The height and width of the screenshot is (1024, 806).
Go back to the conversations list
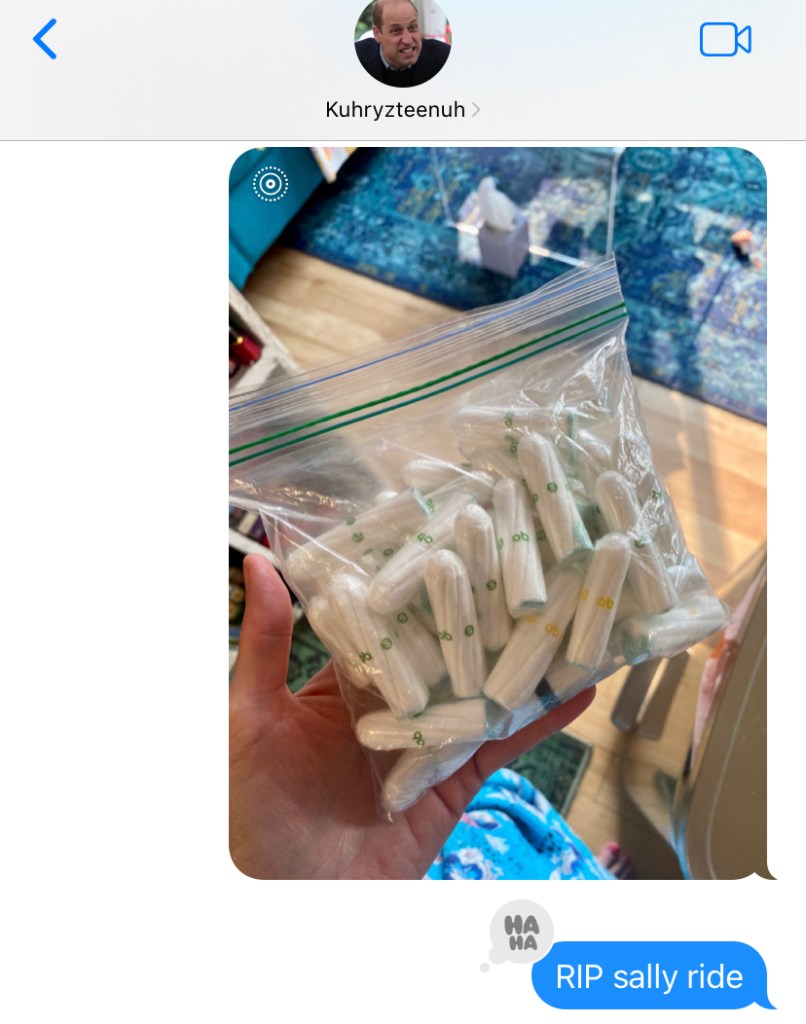45,40
